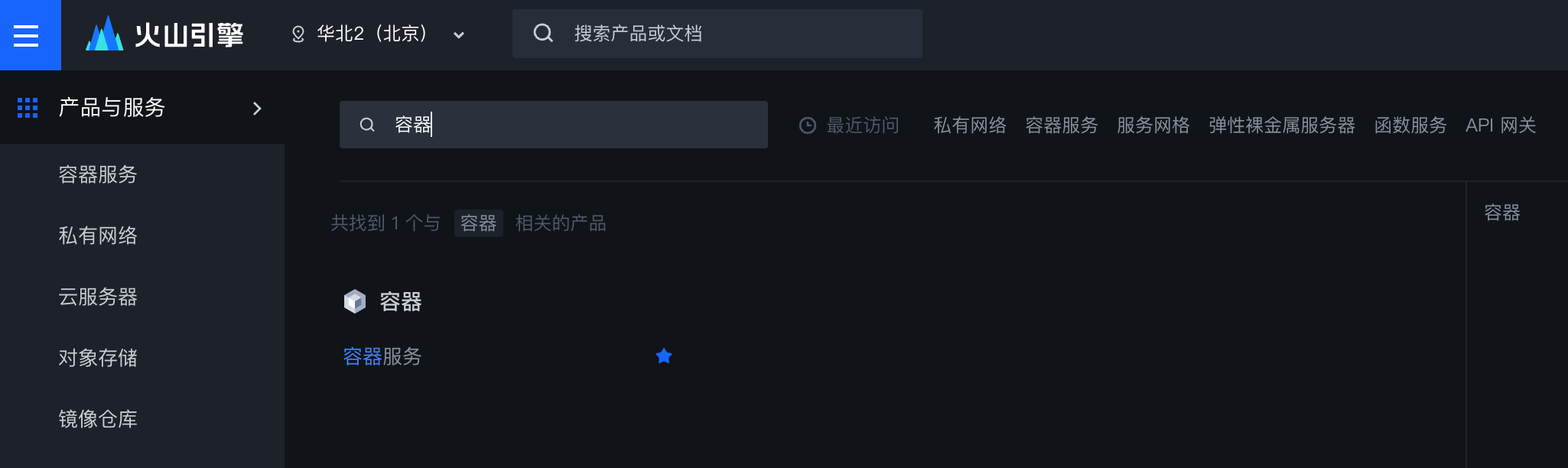Viewport: 1568px width, 468px height.
Task: Open recently visited API 网关 link
Action: click(x=1500, y=125)
